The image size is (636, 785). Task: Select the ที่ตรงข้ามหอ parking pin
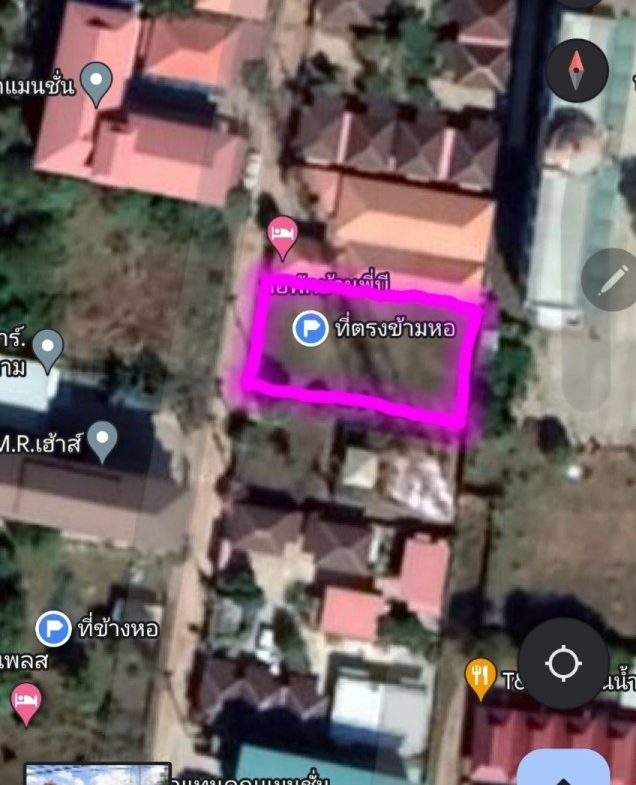[x=310, y=328]
